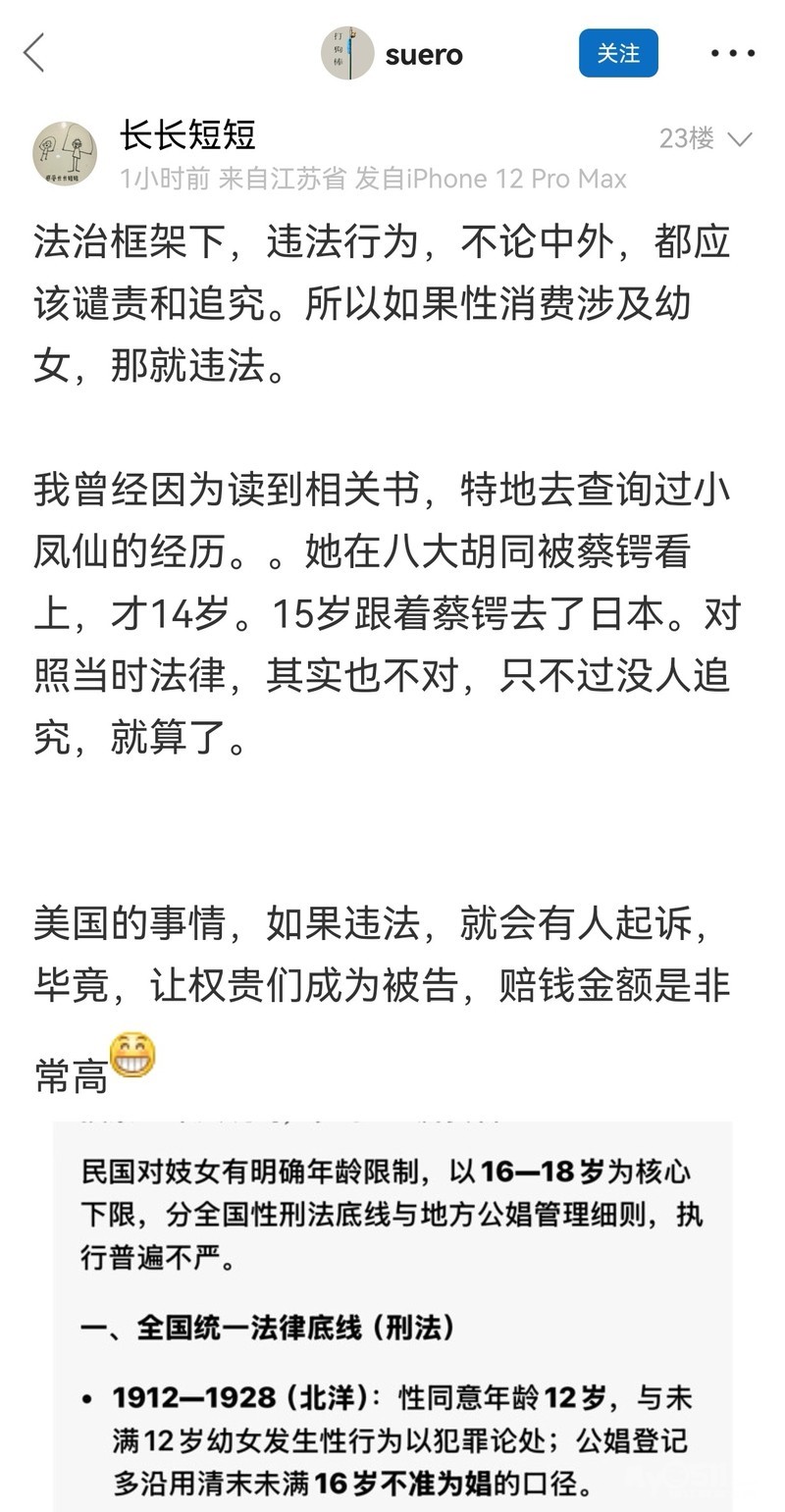Expand the 23楼 chevron dropdown

tap(740, 139)
